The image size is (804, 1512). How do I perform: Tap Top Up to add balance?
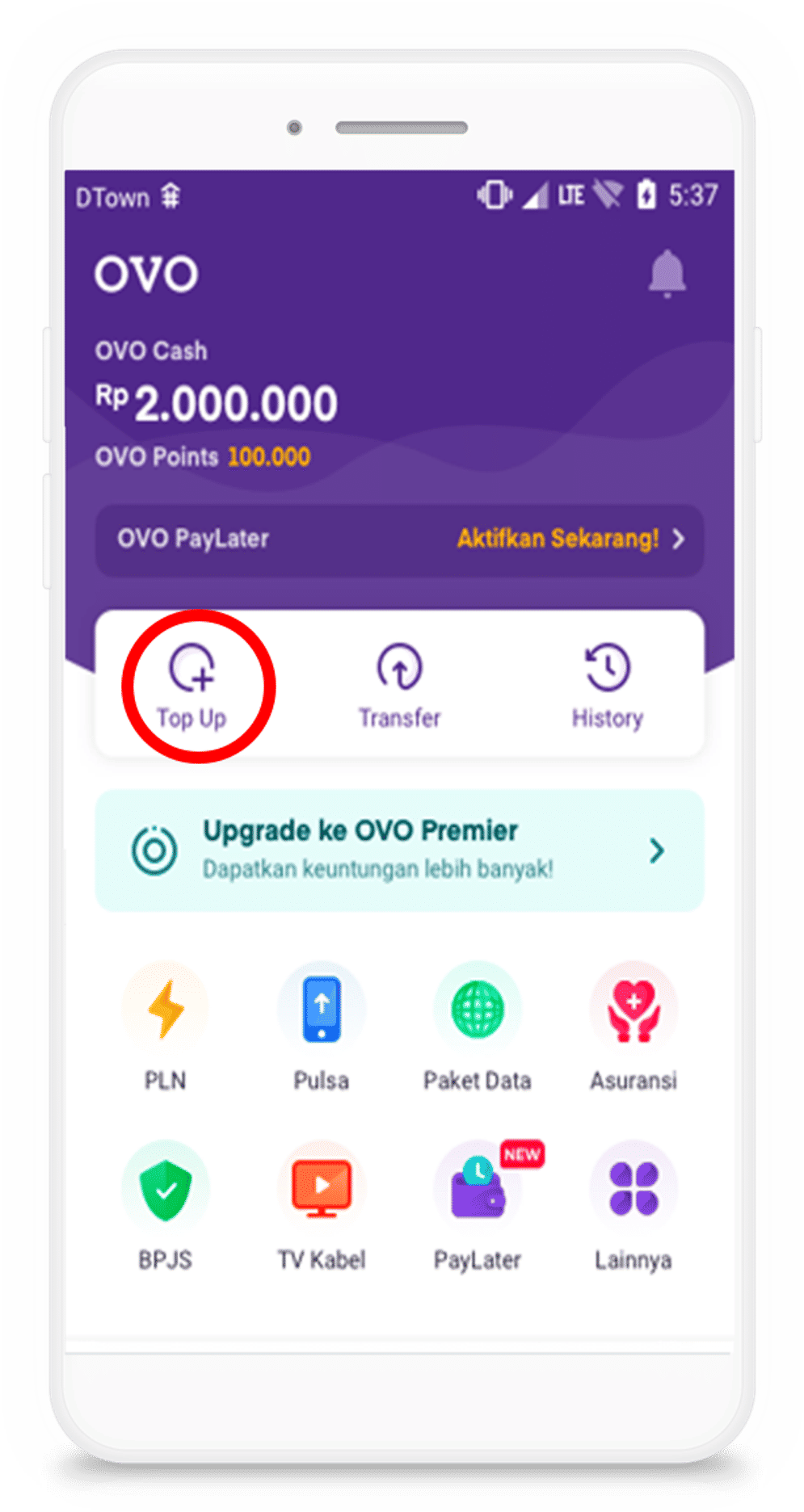click(x=192, y=685)
